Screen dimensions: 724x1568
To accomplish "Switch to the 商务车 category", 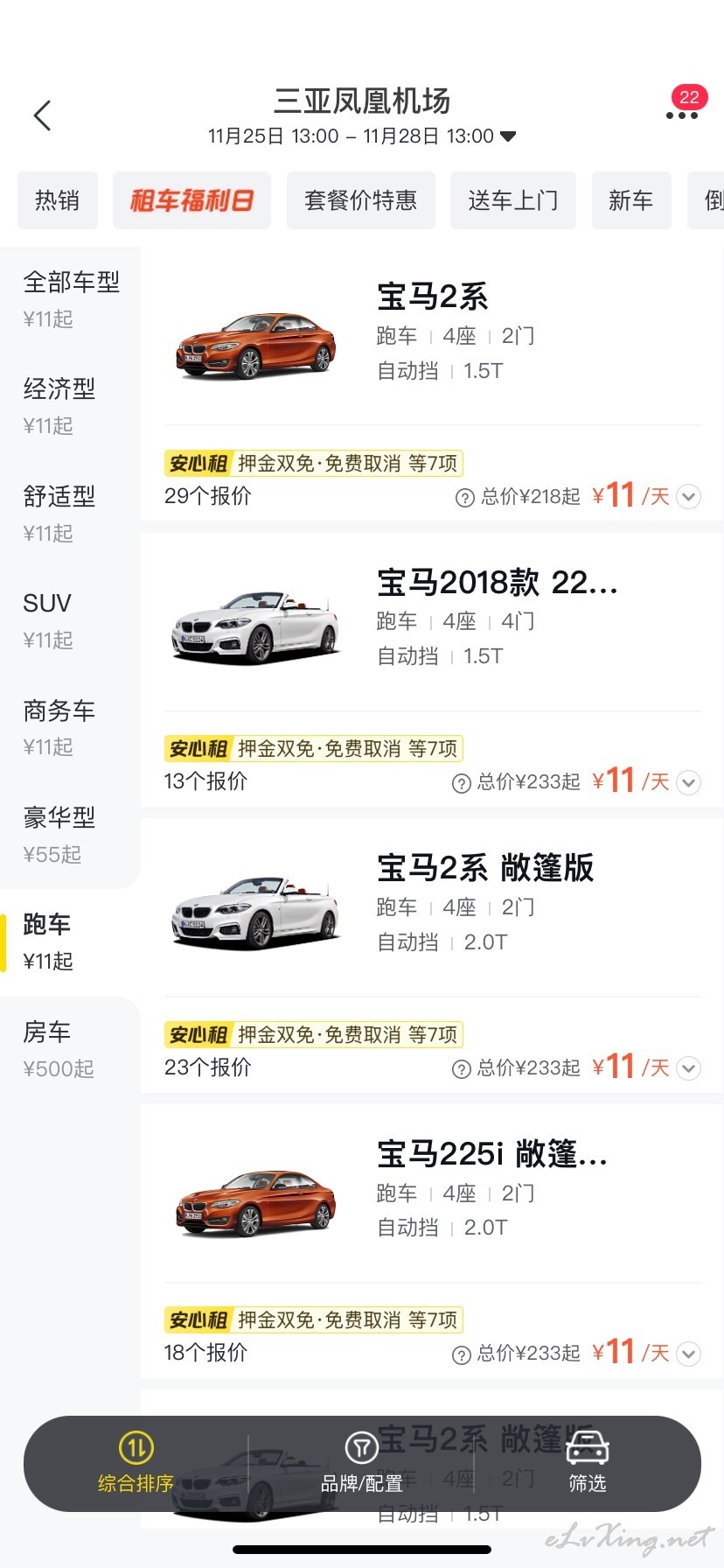I will tap(70, 728).
